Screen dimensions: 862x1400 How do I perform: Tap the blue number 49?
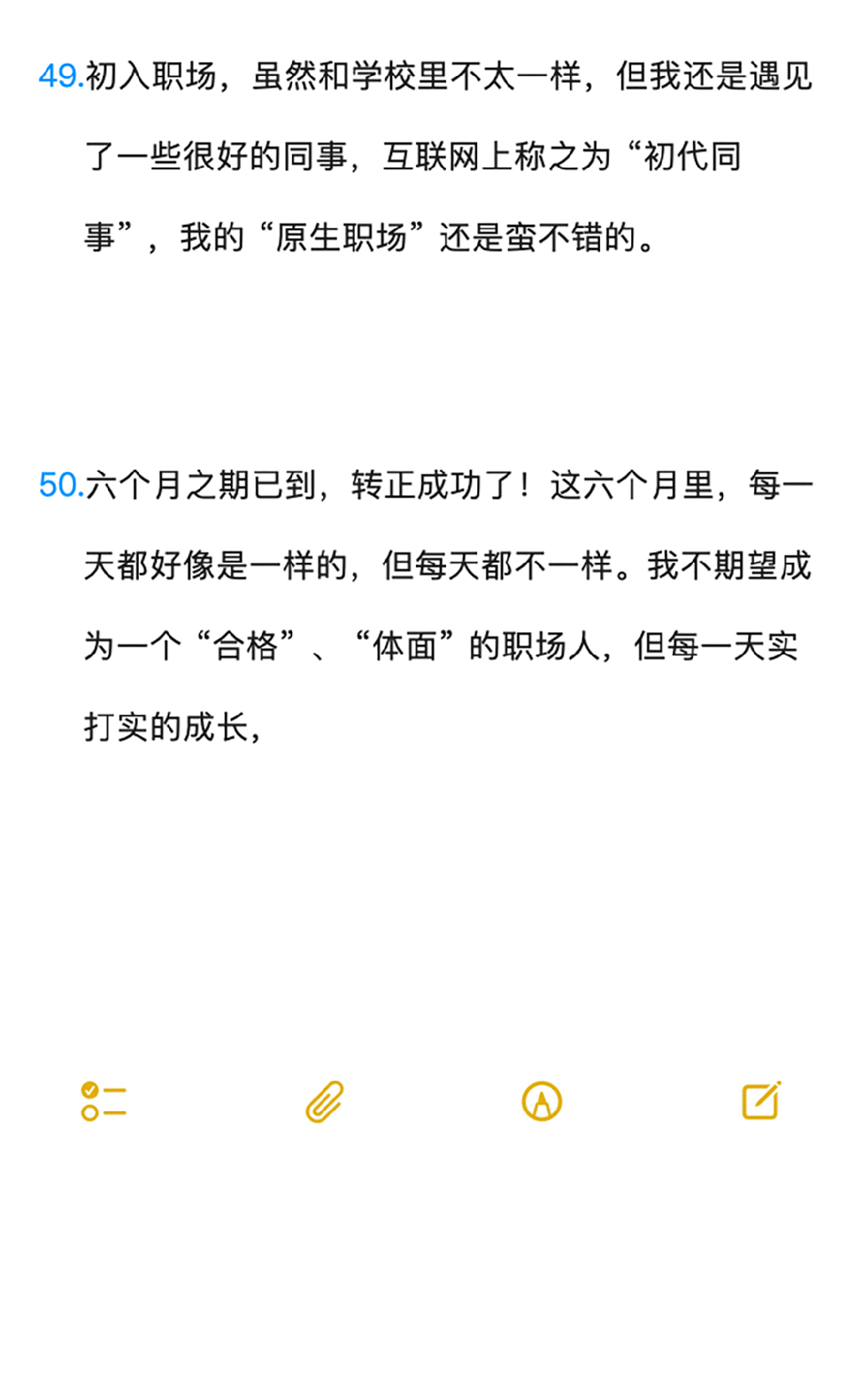[x=60, y=76]
